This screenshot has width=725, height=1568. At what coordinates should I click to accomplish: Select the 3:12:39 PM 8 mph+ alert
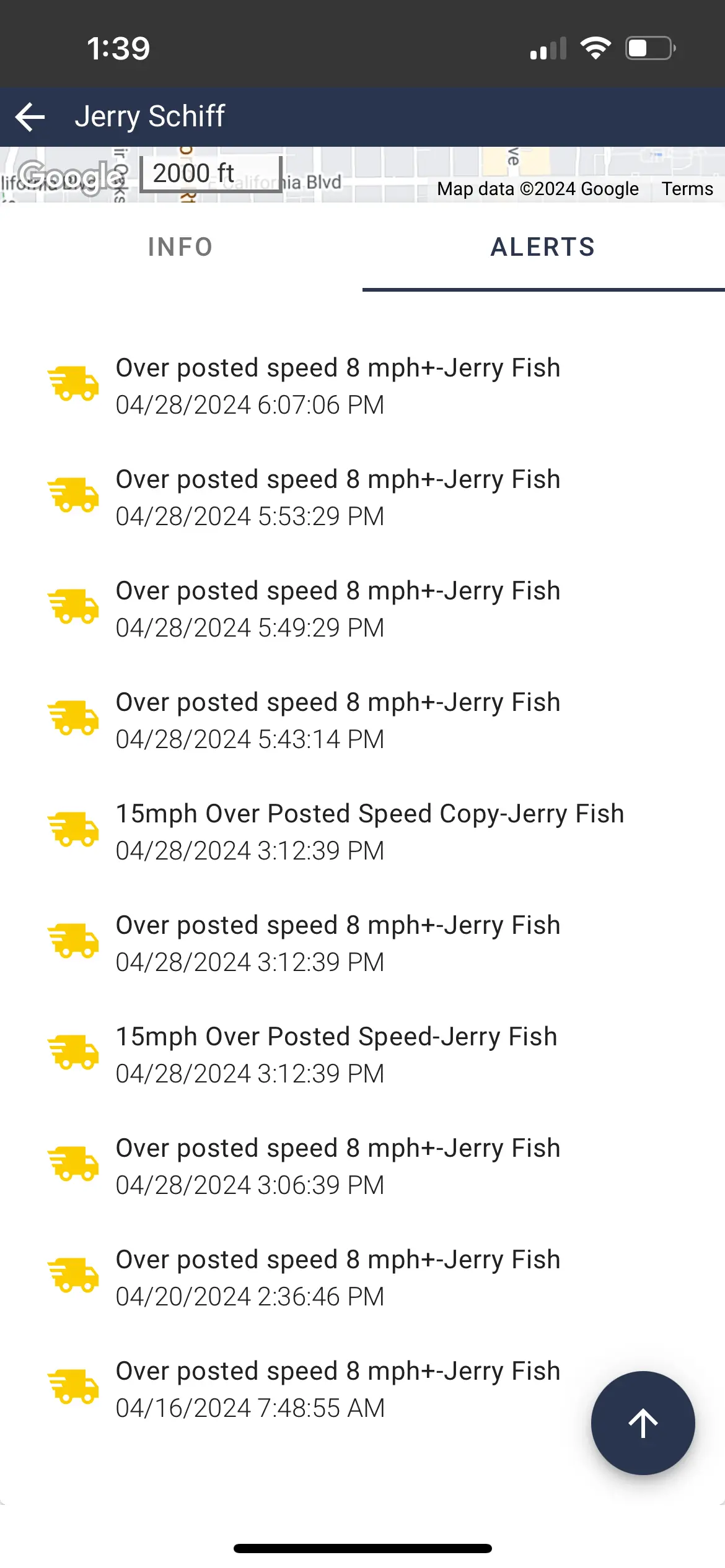coord(338,941)
